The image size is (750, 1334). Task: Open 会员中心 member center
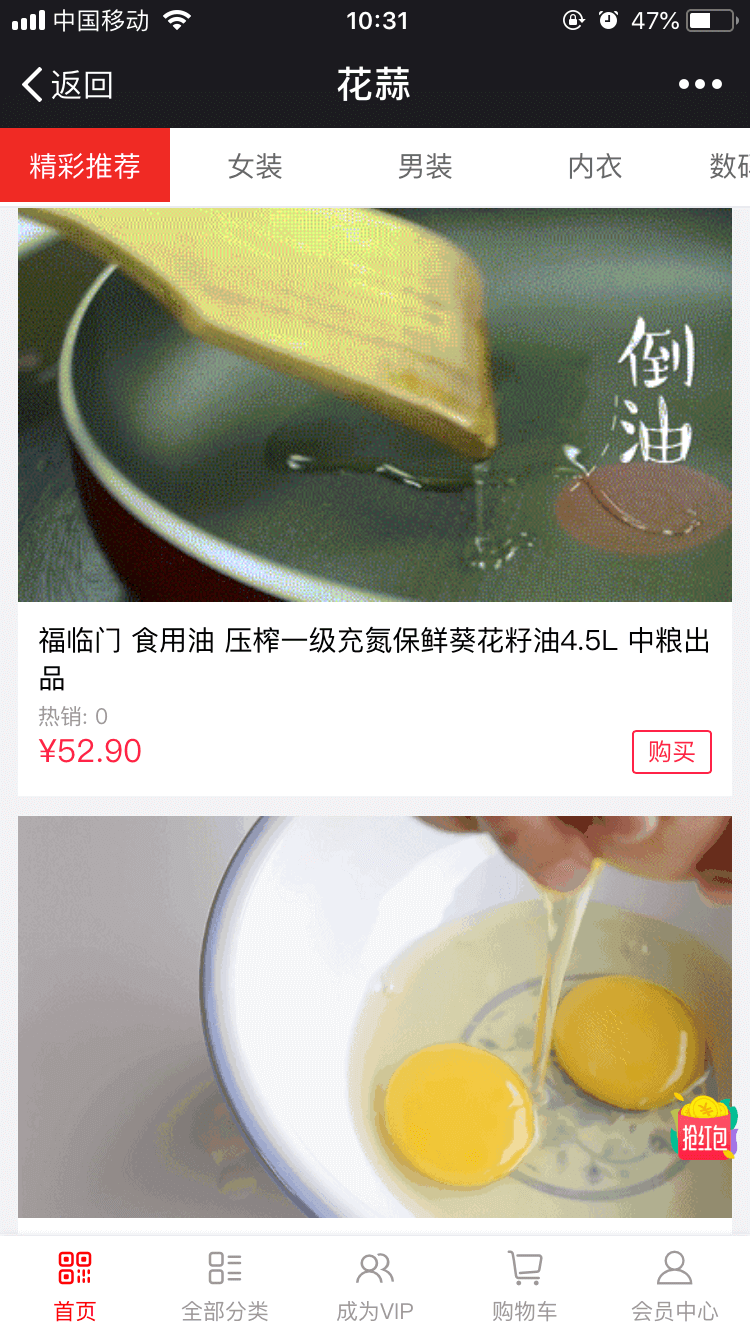coord(675,1285)
